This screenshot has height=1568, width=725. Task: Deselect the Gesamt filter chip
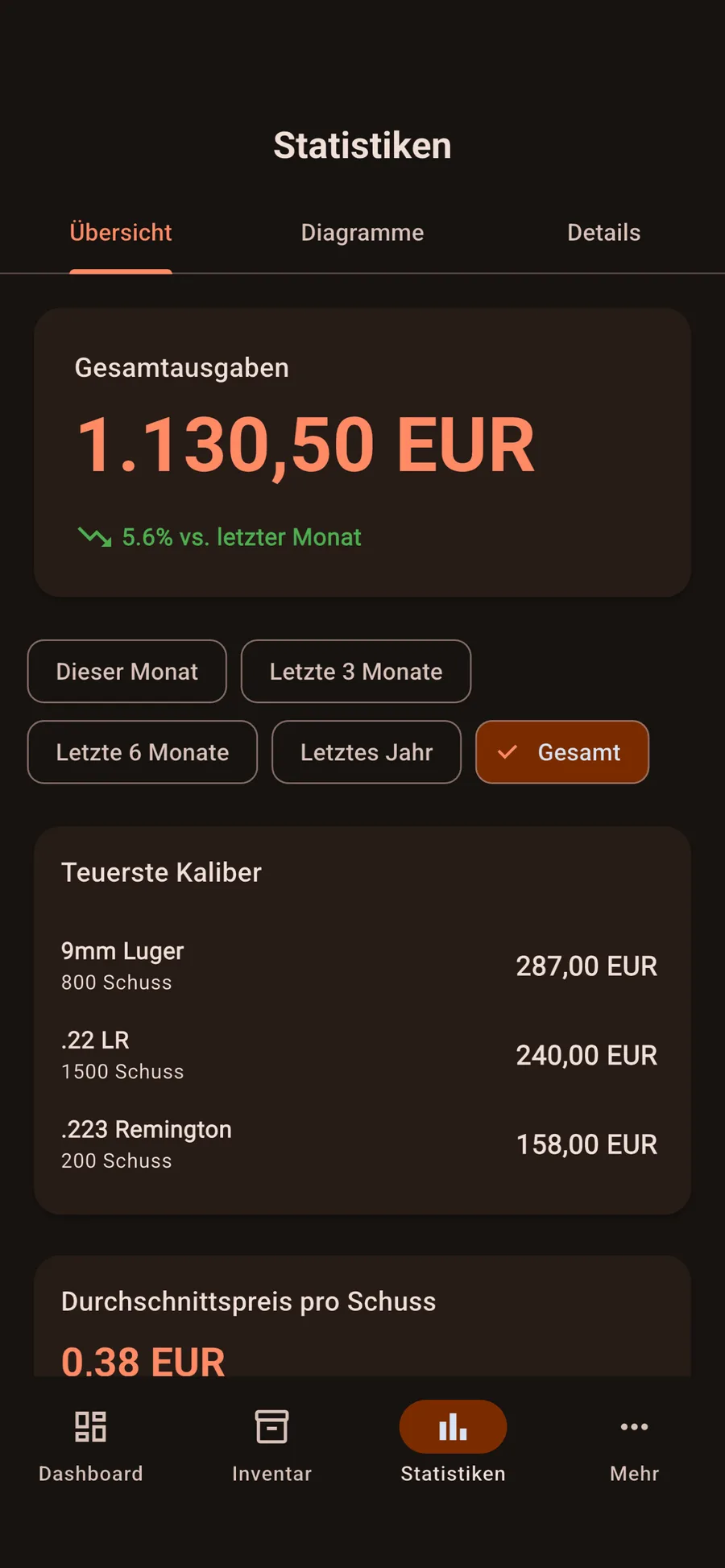click(561, 751)
